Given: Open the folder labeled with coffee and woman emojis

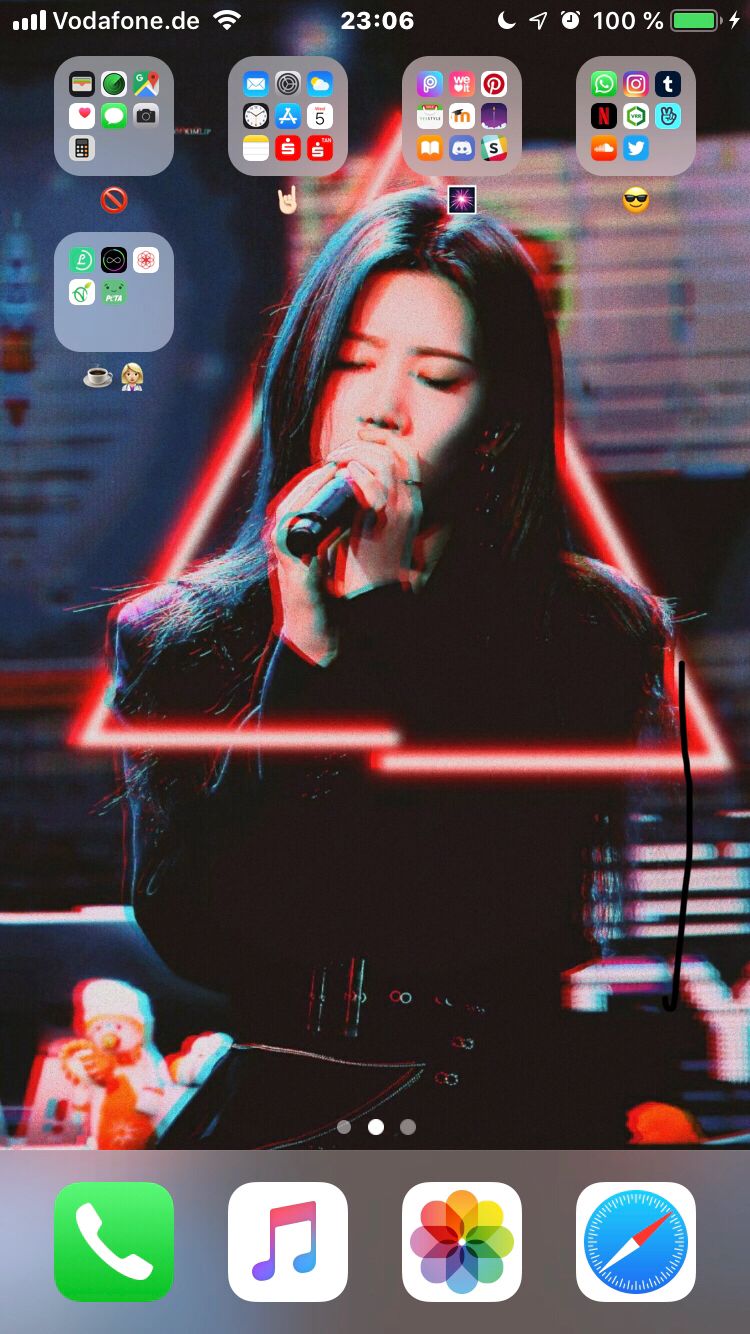Looking at the screenshot, I should [114, 292].
